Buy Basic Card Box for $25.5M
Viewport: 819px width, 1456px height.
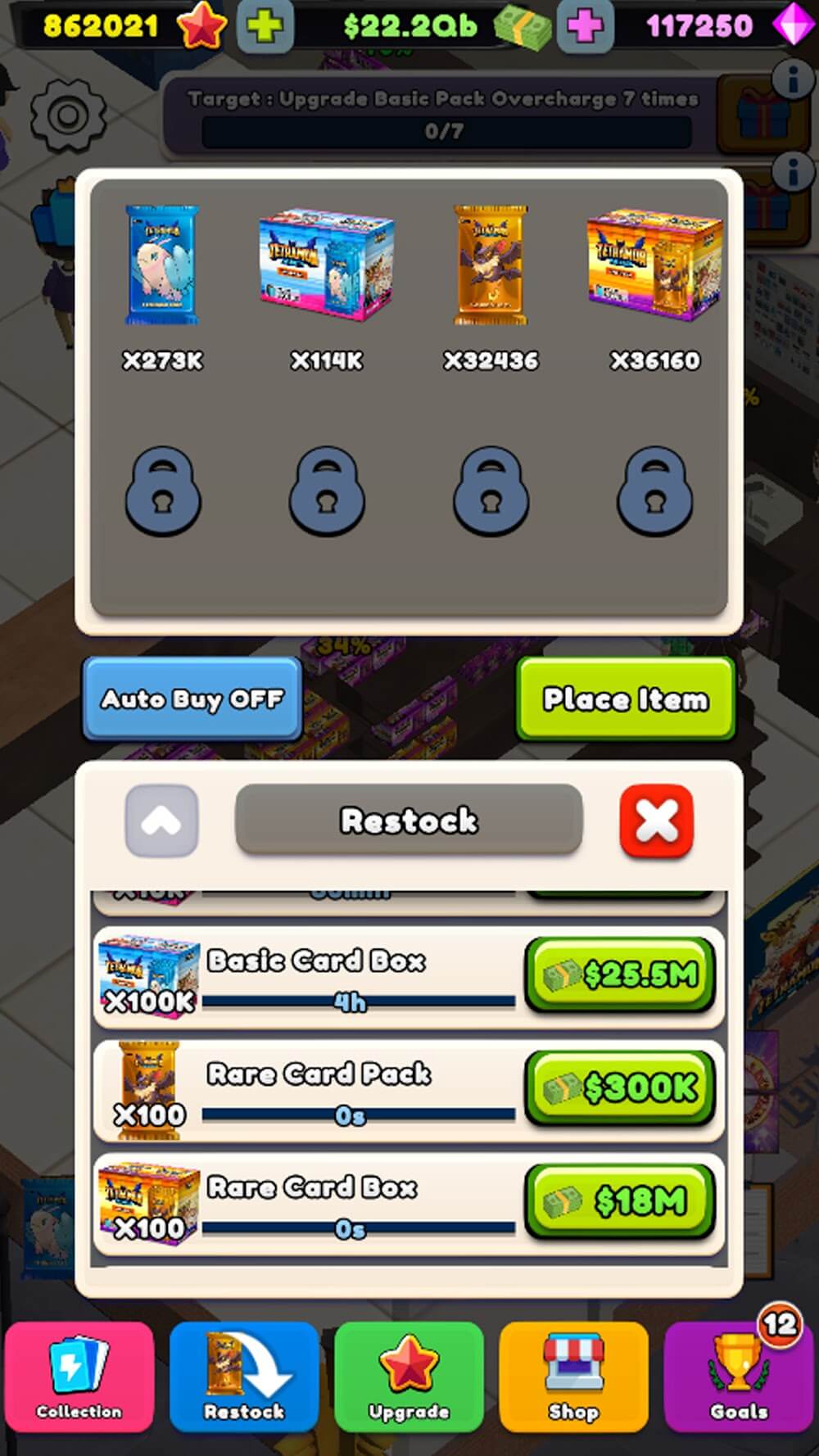pos(619,974)
